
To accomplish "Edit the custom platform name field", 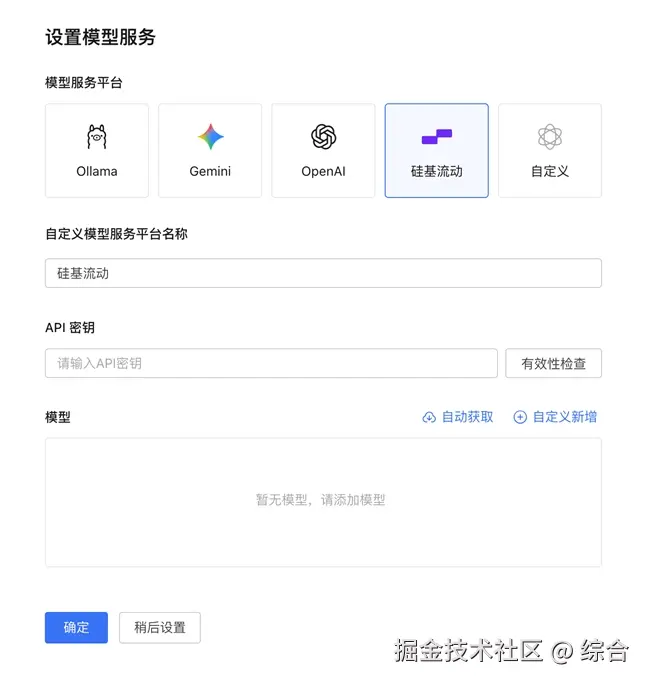I will pos(323,273).
